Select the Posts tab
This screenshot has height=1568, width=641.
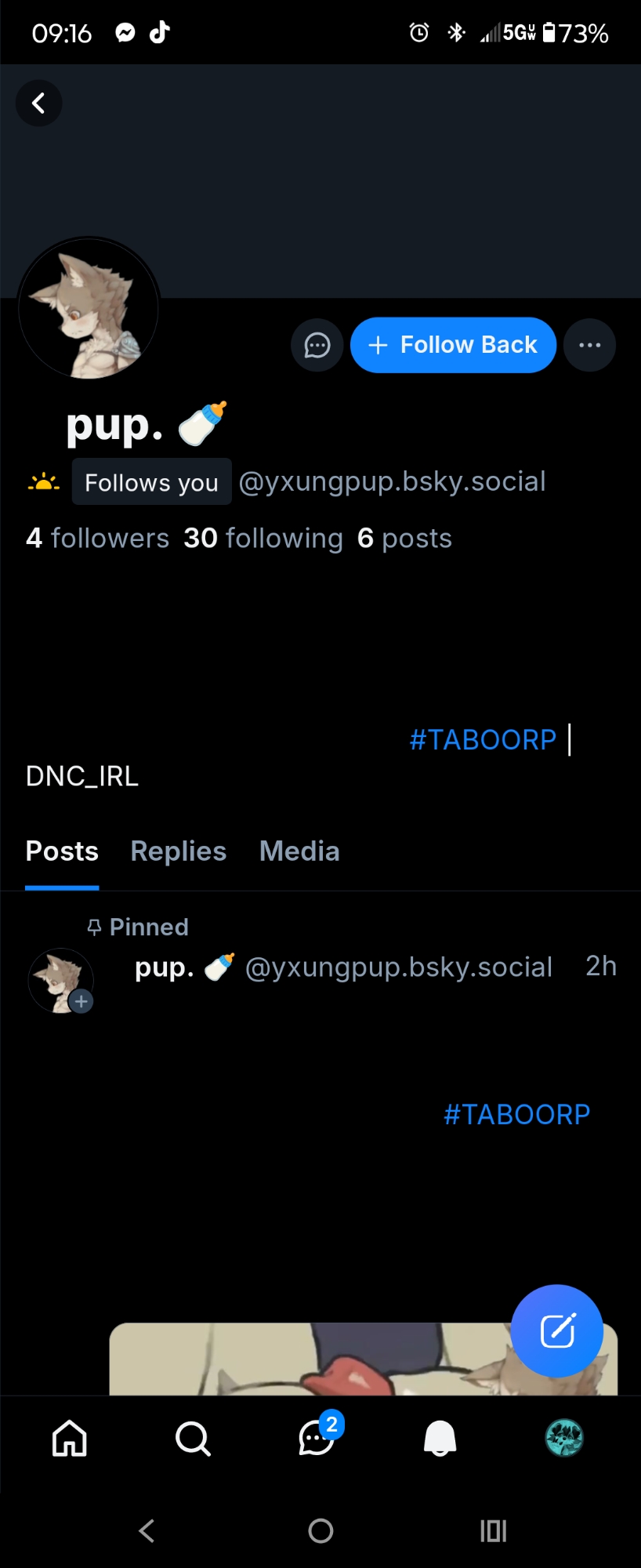62,851
